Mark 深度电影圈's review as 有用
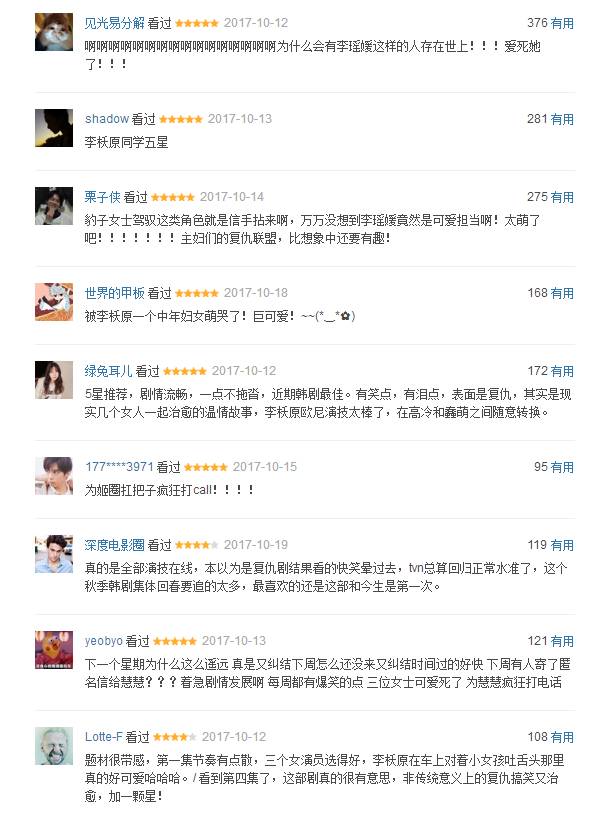Viewport: 608px width, 816px height. [x=562, y=545]
